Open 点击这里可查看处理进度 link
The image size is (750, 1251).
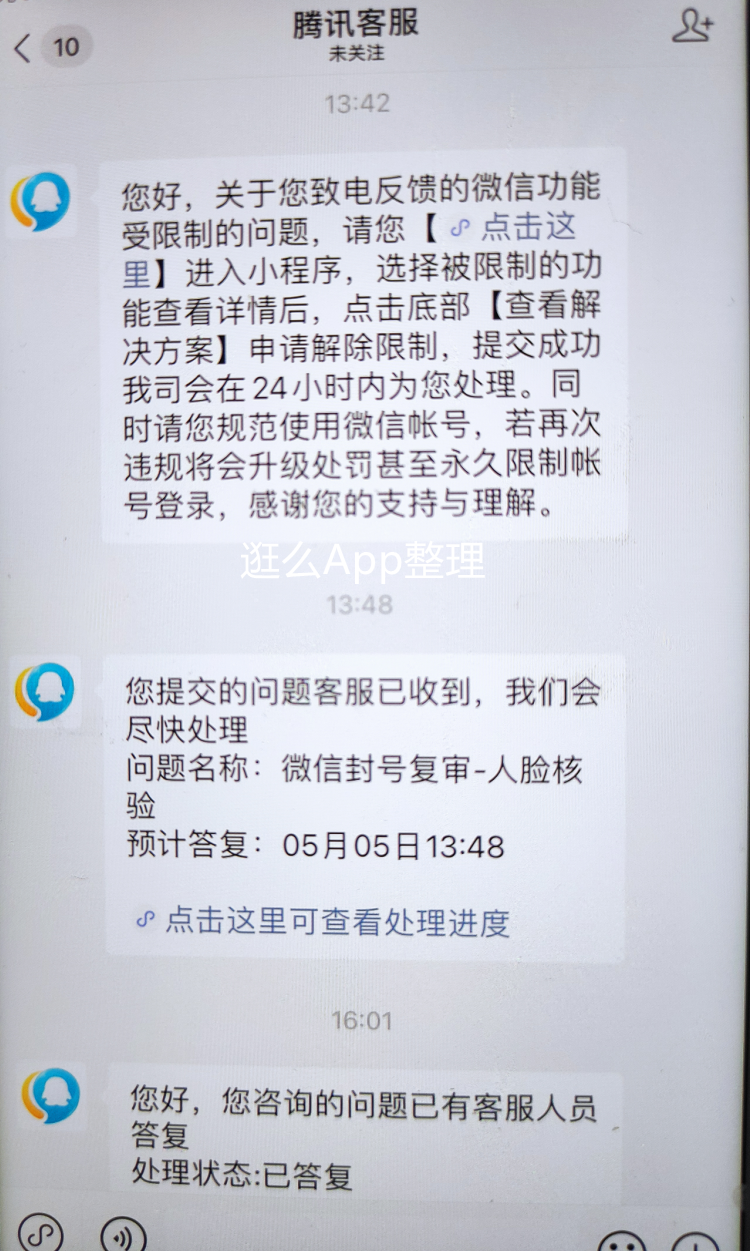coord(322,921)
